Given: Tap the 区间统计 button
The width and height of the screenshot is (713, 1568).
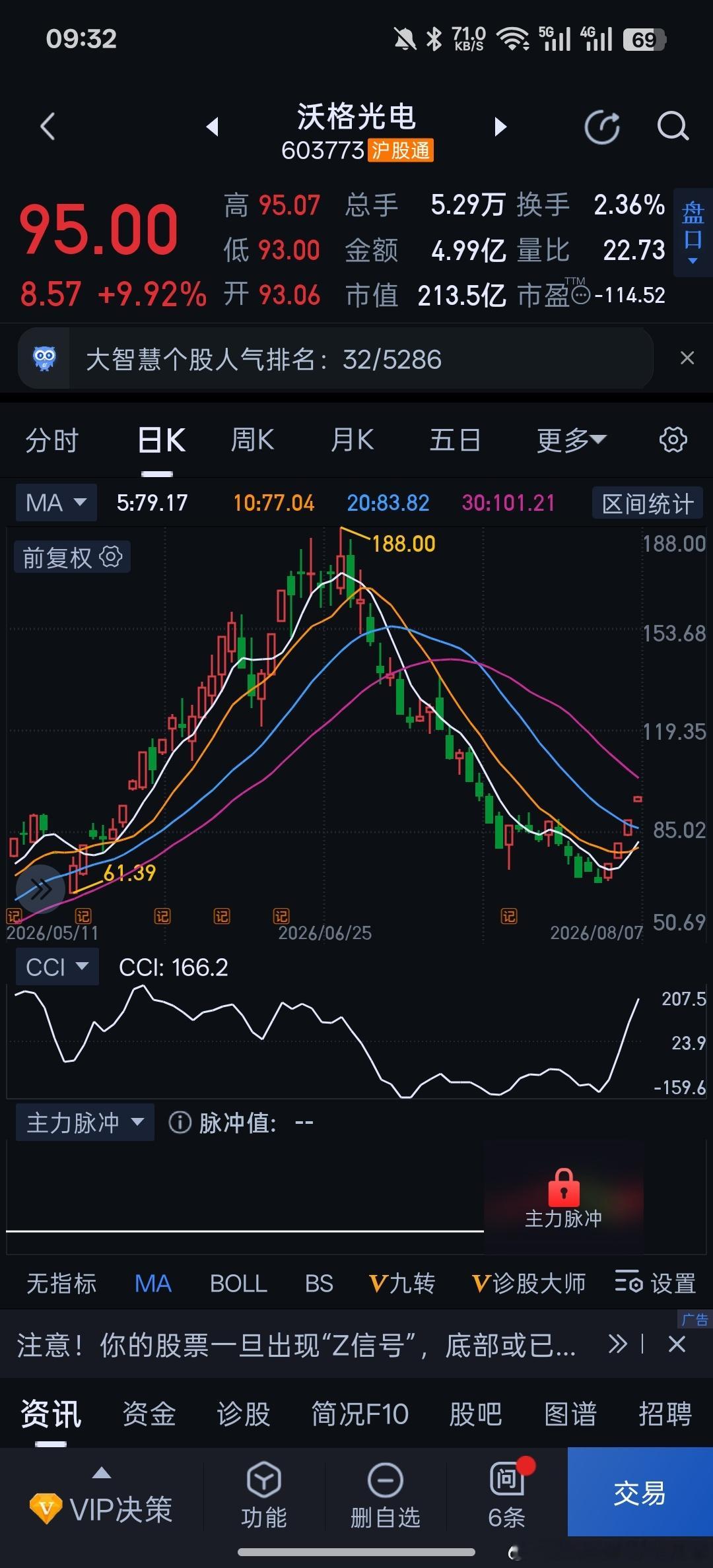Looking at the screenshot, I should click(647, 504).
